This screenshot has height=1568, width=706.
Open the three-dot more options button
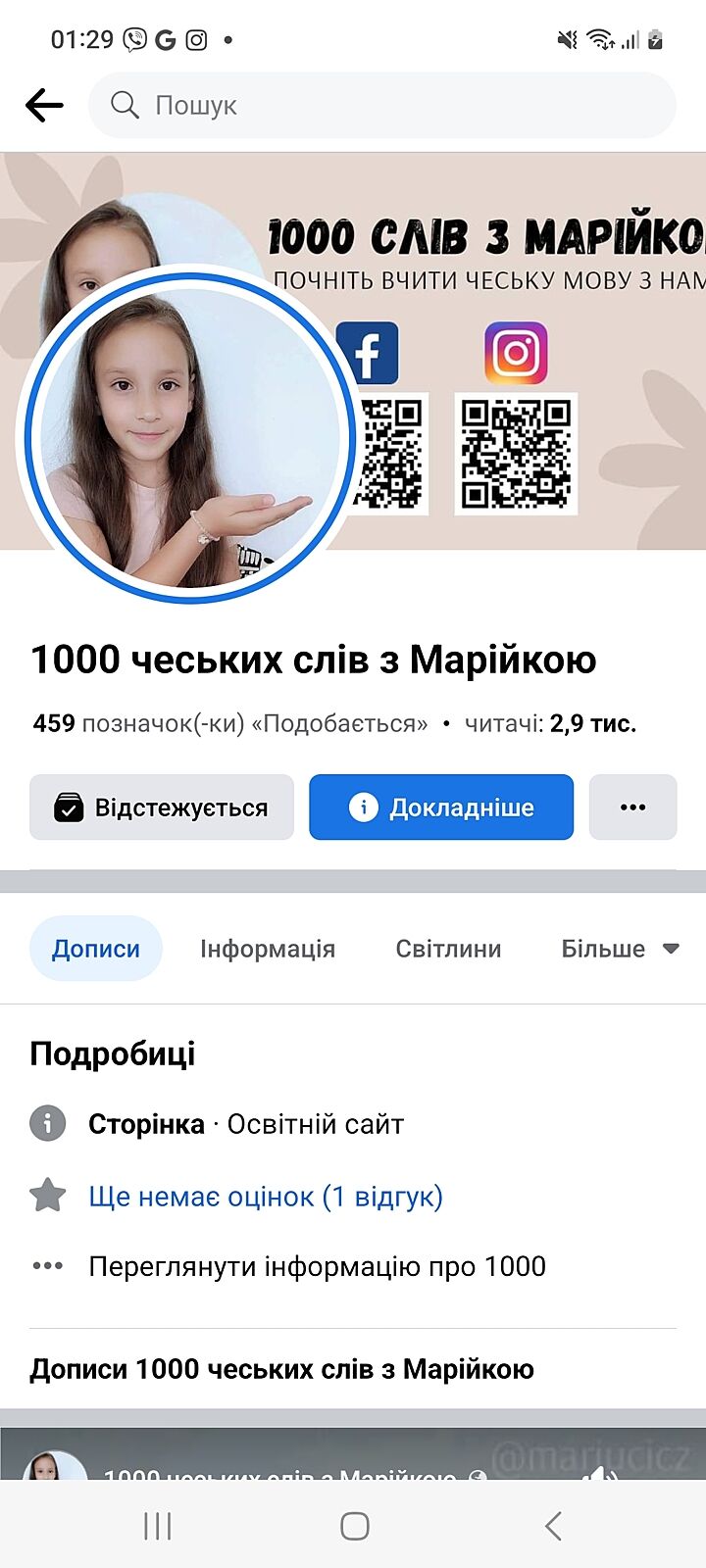[x=632, y=808]
